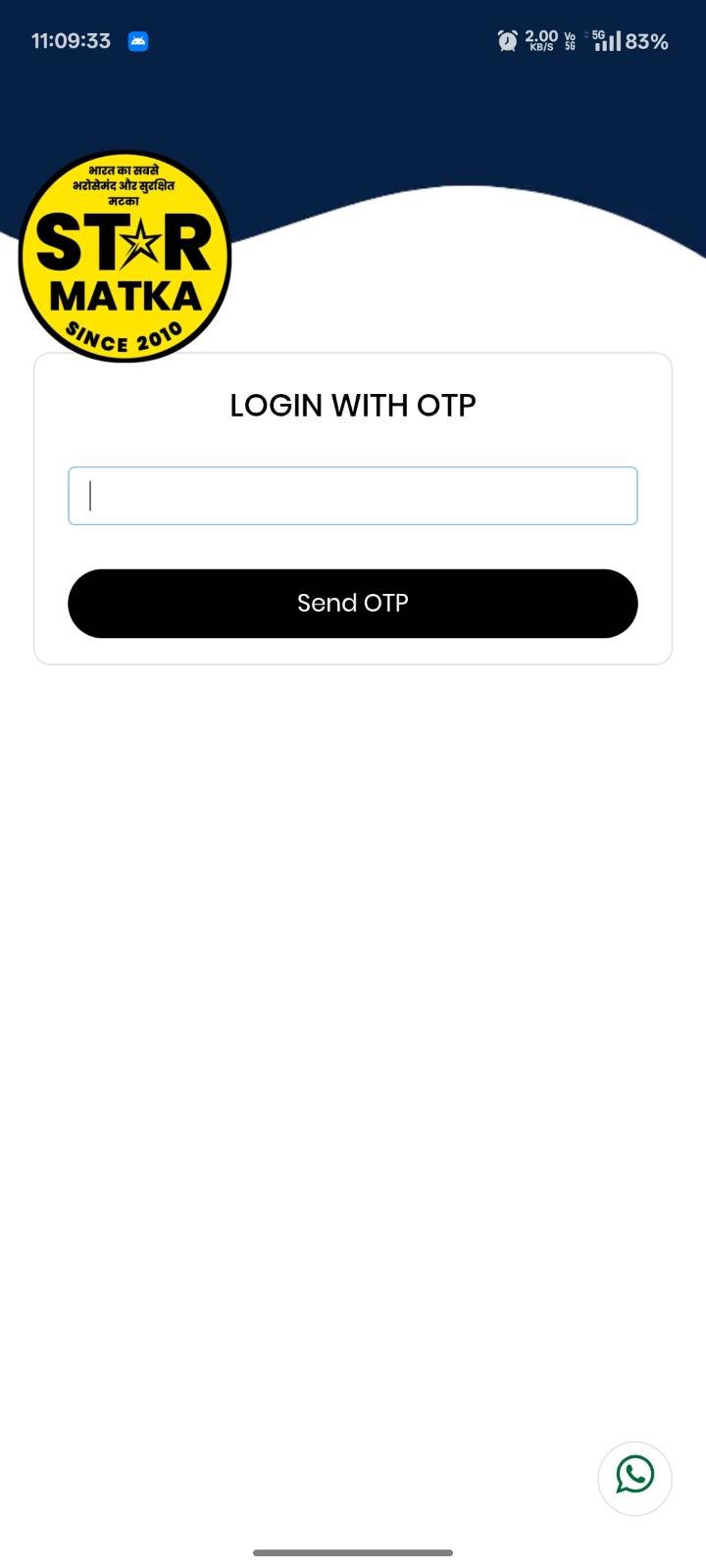Focus the OTP login input field
Image resolution: width=706 pixels, height=1568 pixels.
pos(352,496)
